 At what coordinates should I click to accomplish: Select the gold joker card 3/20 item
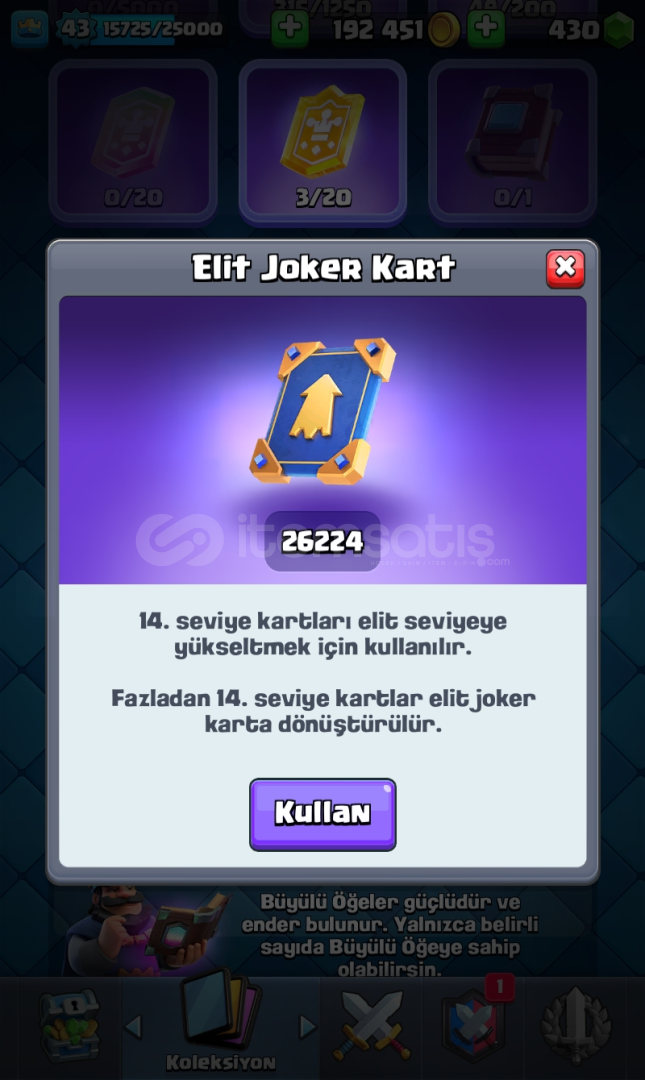[x=322, y=143]
